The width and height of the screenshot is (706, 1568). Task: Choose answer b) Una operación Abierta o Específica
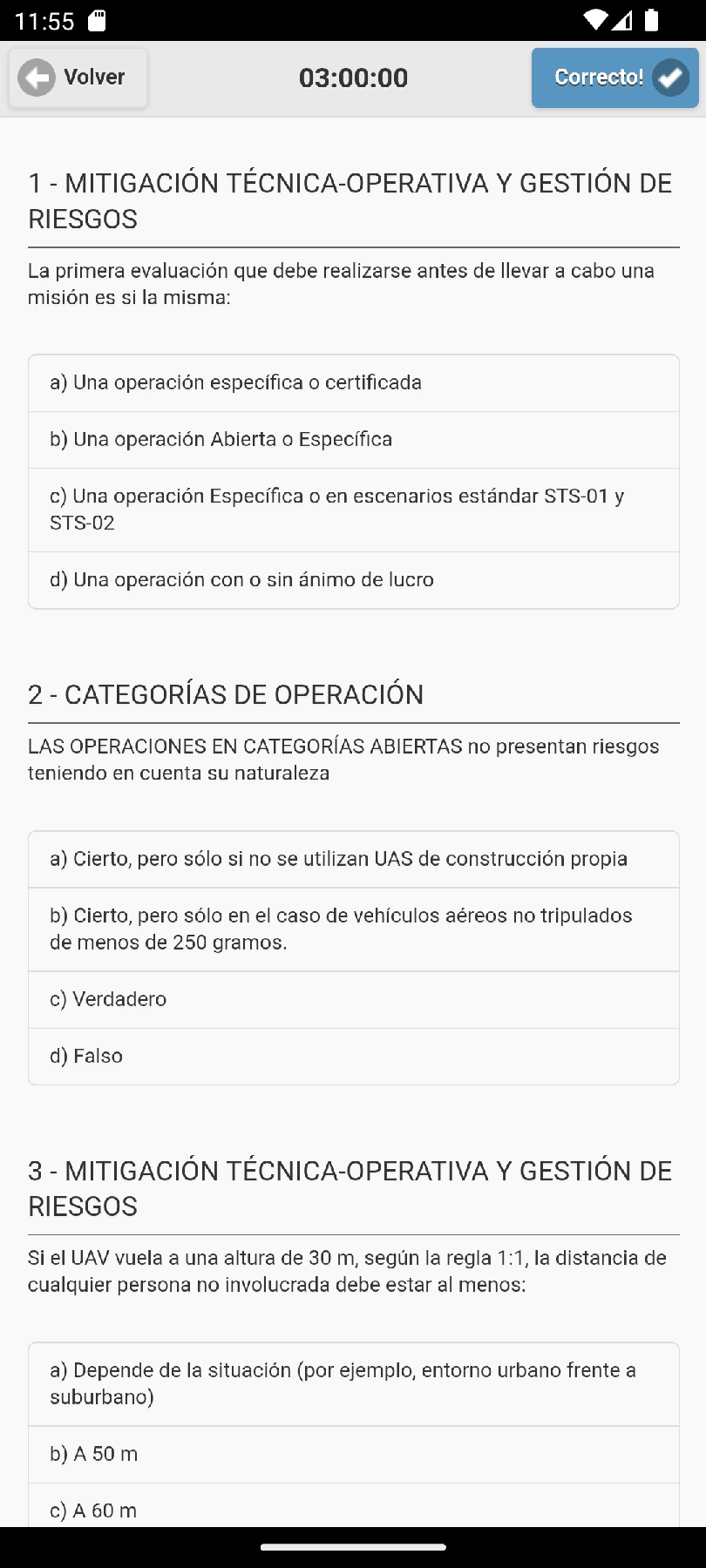(353, 440)
